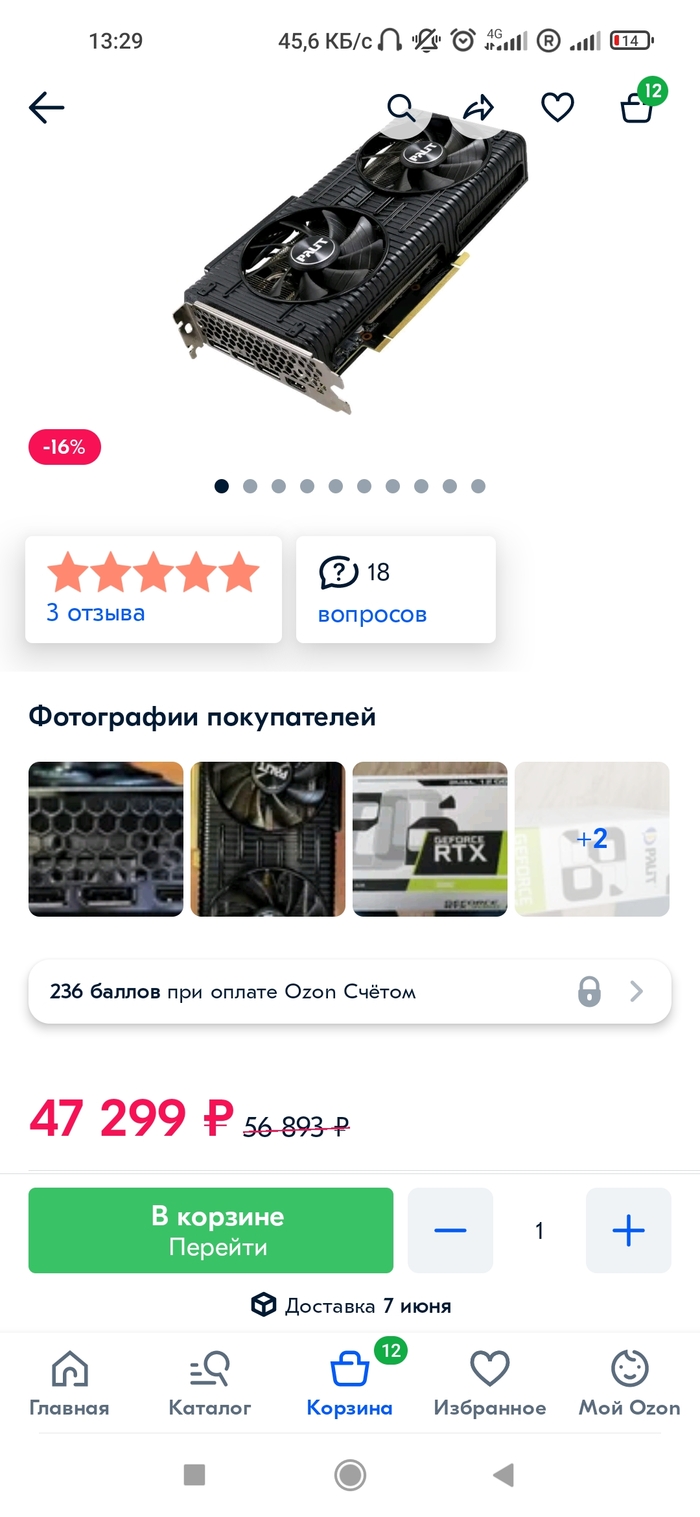Open search from the top bar
Screen dimensions: 700x1517
pyautogui.click(x=401, y=107)
